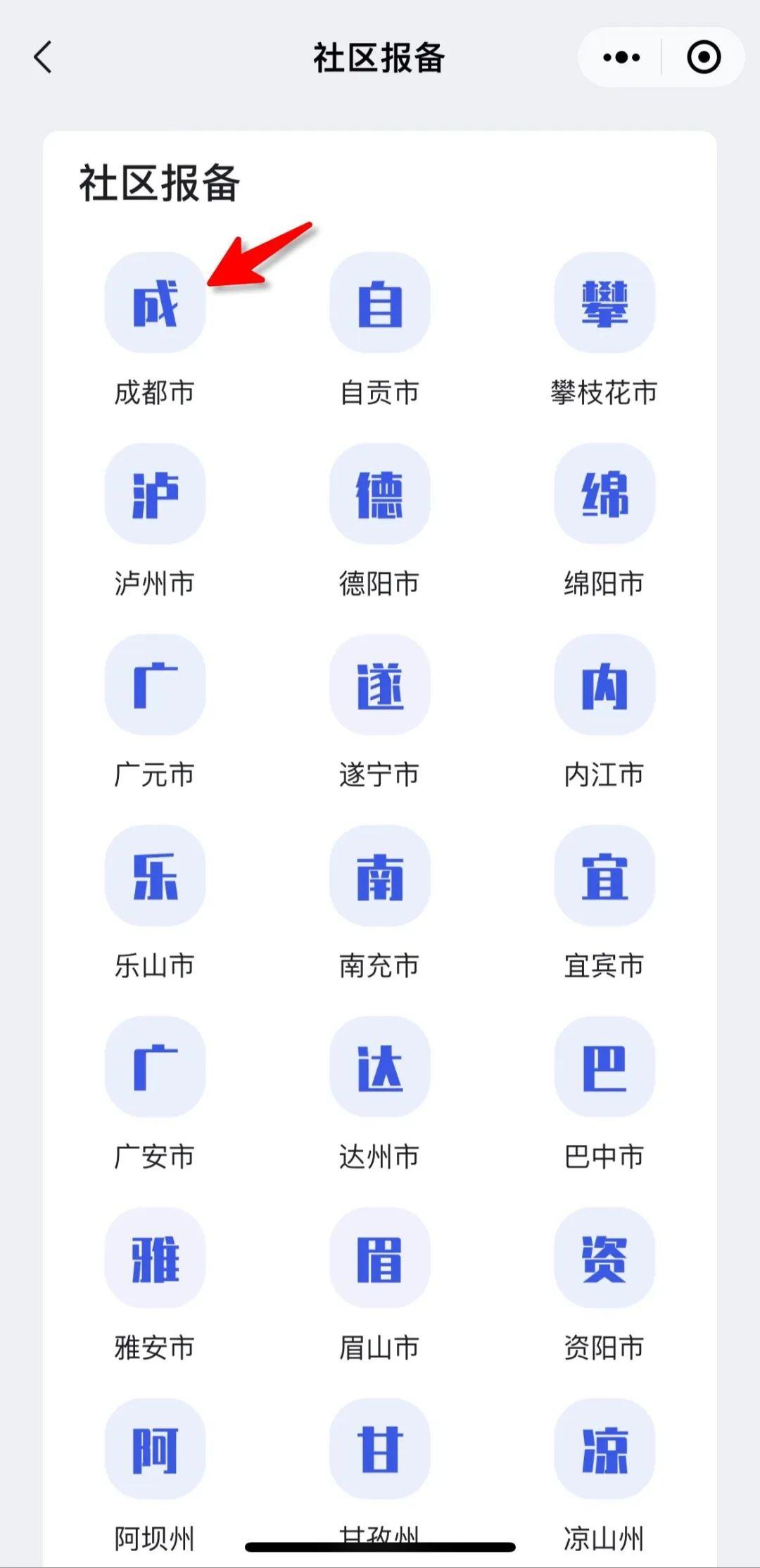Open 攀枝花市 city option
760x1568 pixels.
coord(604,303)
